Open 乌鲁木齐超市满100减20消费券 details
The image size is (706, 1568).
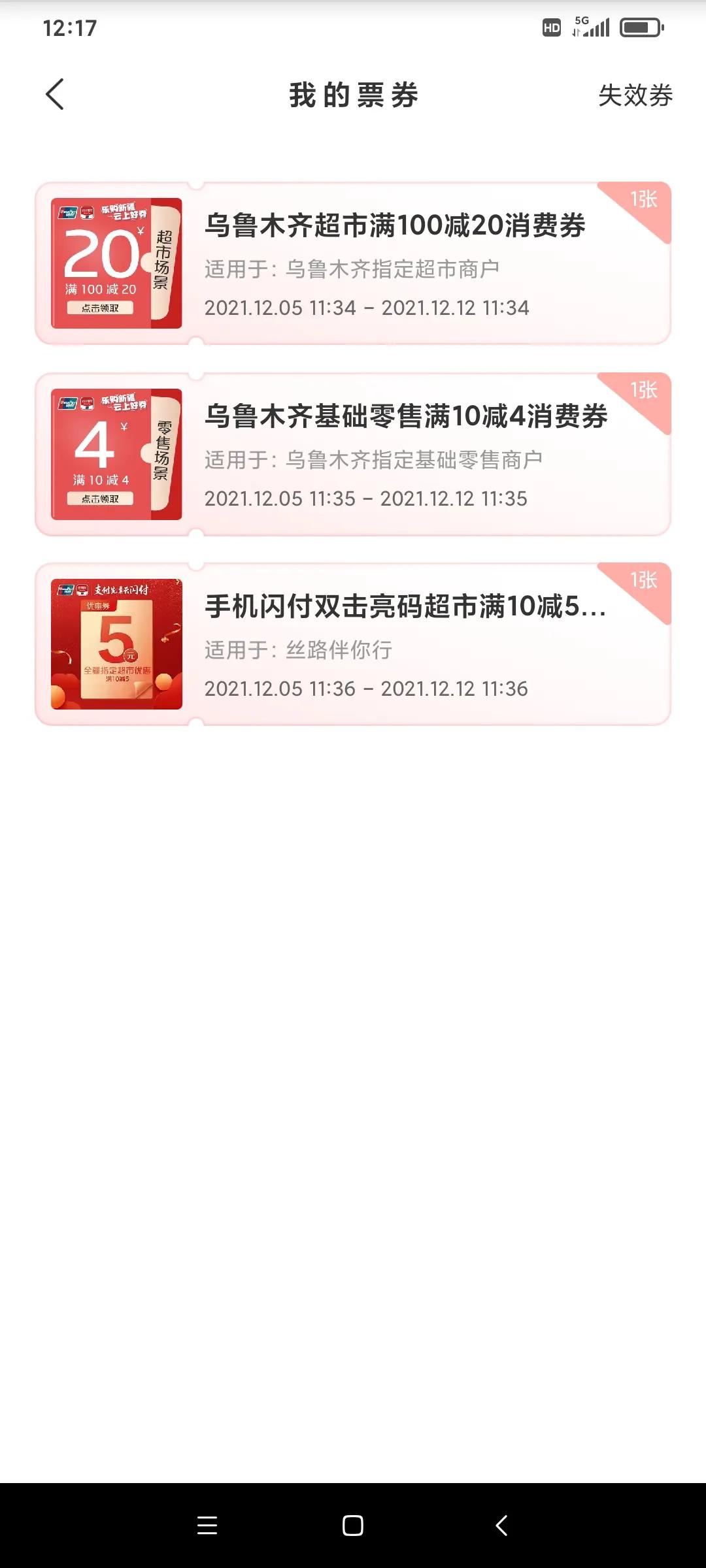click(x=395, y=227)
